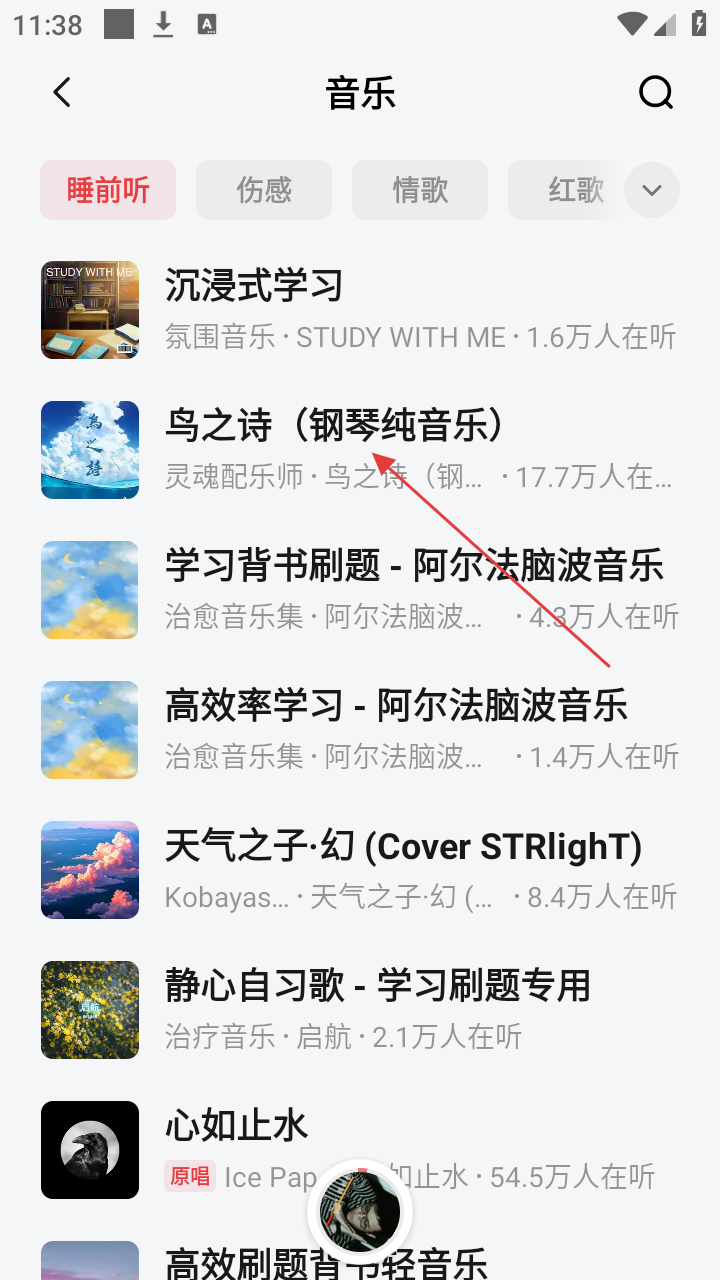Tap the floating now-playing disc
720x1280 pixels.
click(360, 1212)
